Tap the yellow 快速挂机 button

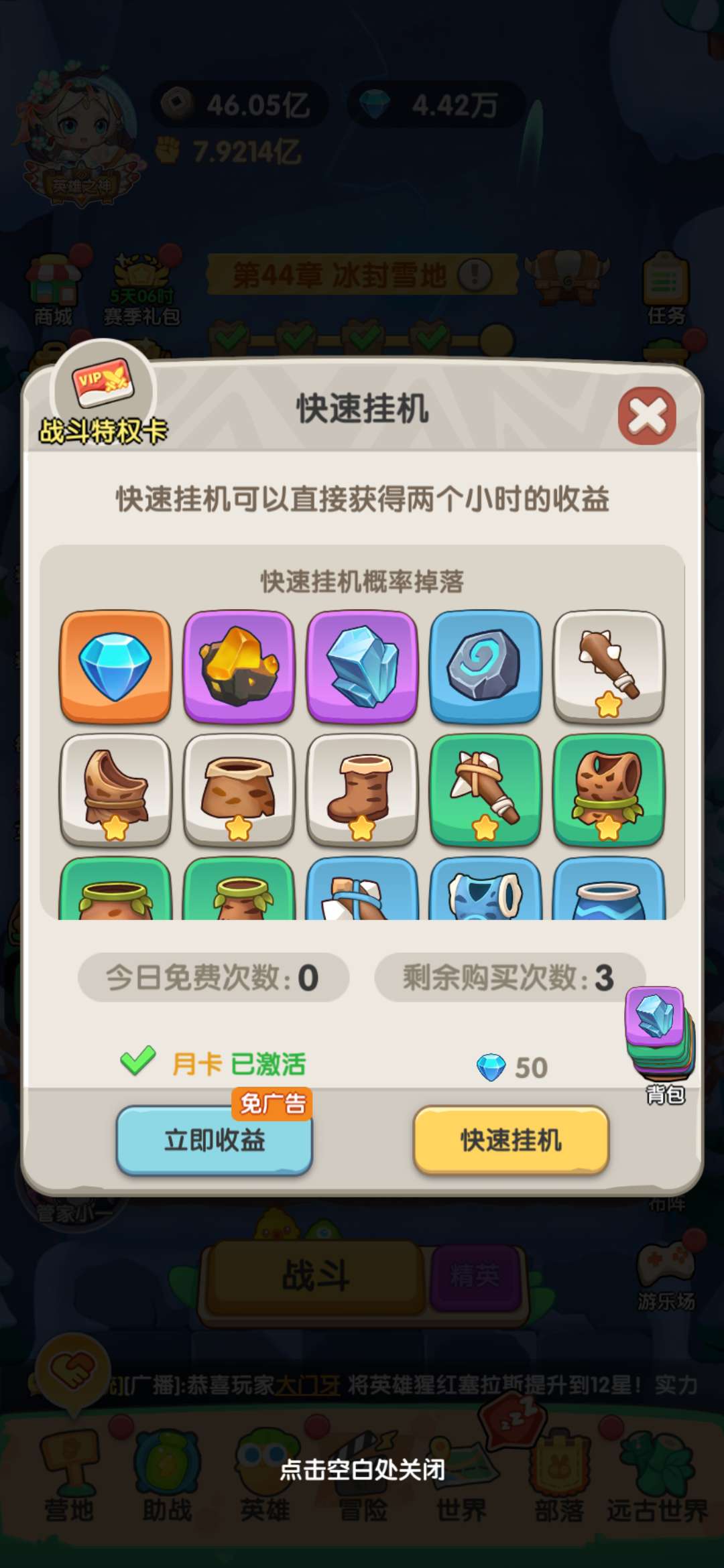[511, 1140]
